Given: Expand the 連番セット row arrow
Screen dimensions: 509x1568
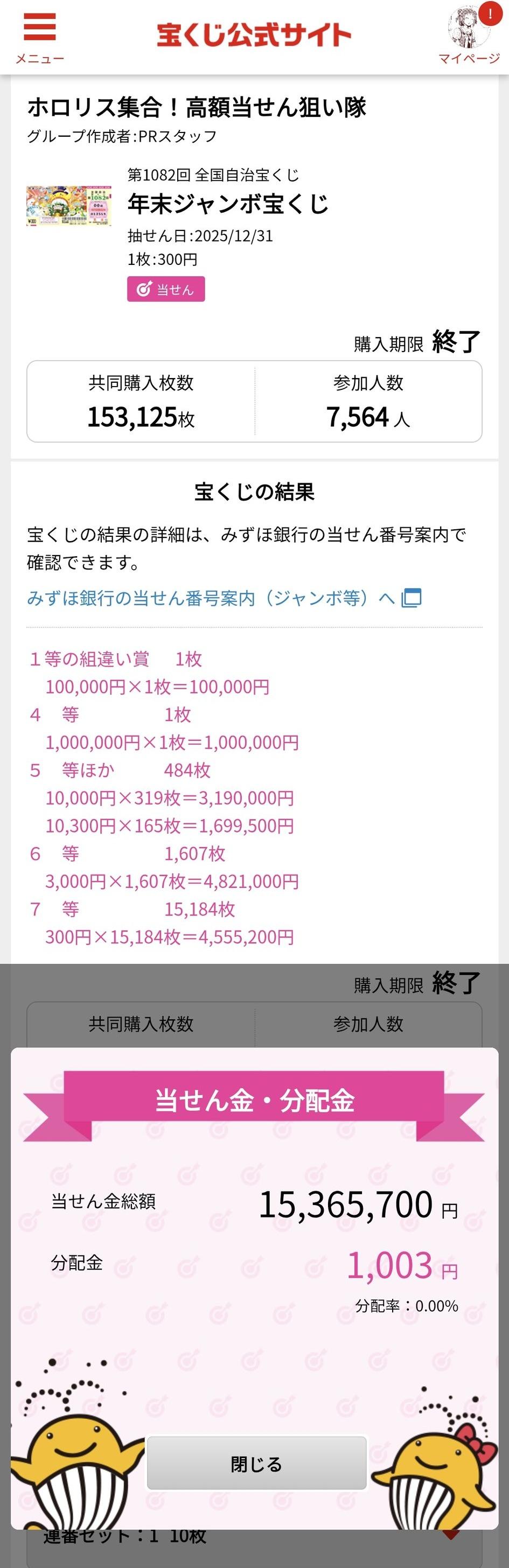Looking at the screenshot, I should 450,1535.
